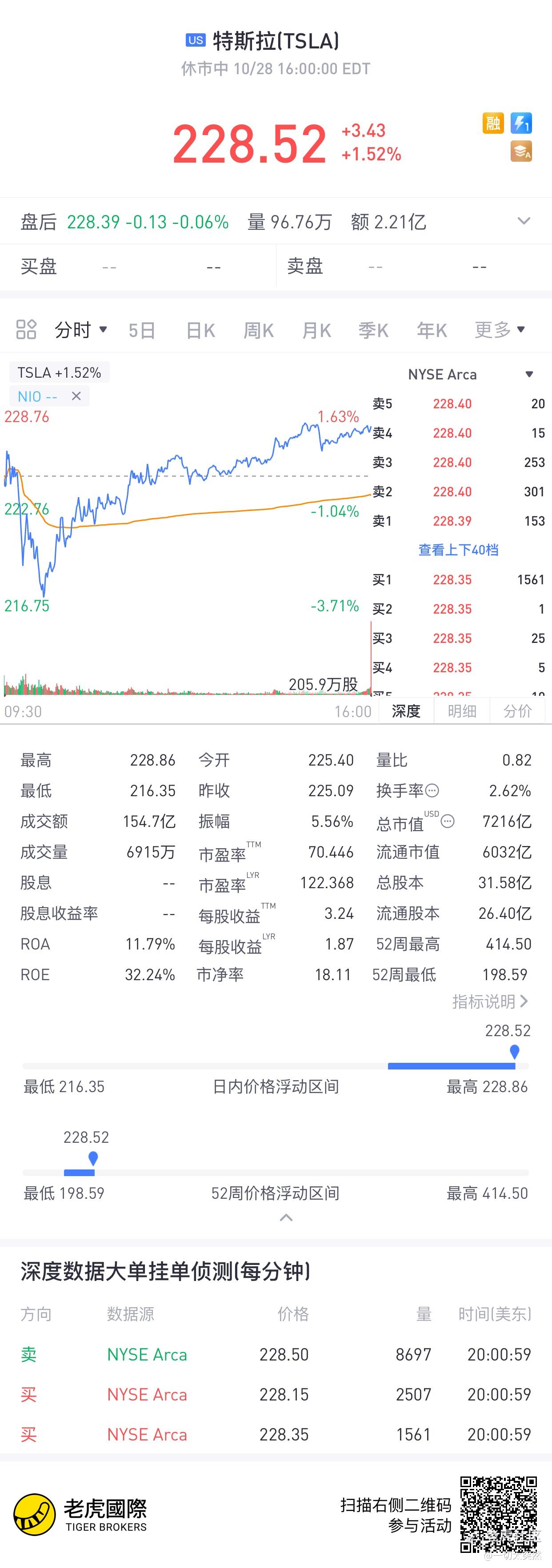Switch to the 分价 tab

tap(518, 711)
